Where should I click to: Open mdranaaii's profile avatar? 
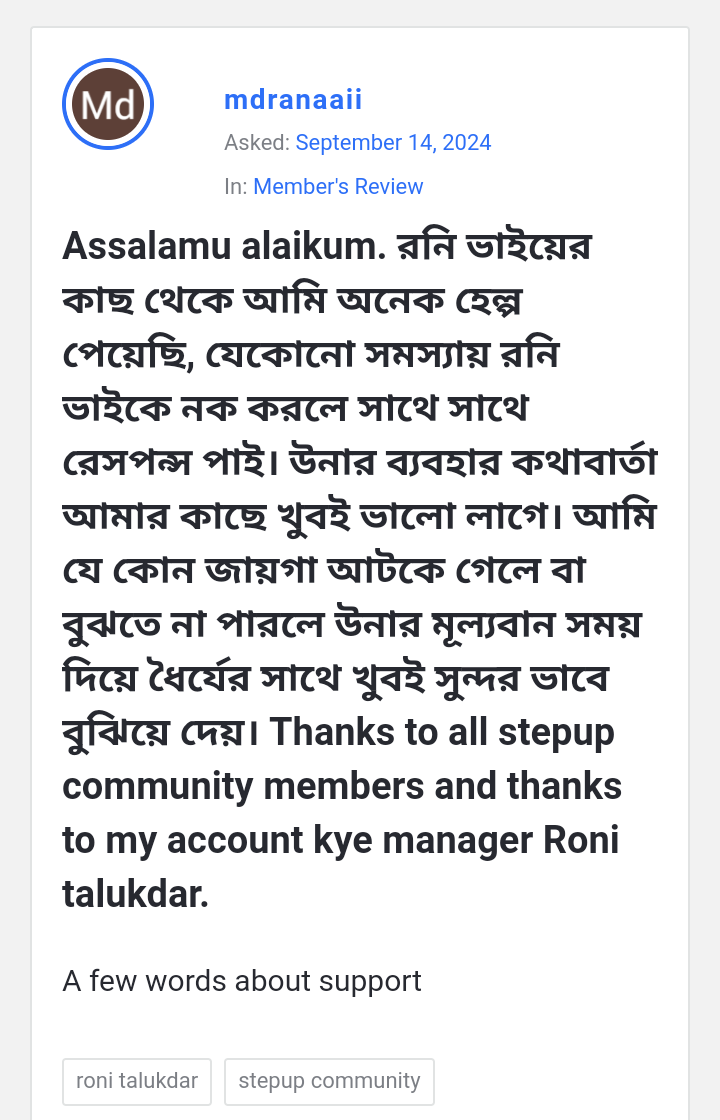click(108, 104)
